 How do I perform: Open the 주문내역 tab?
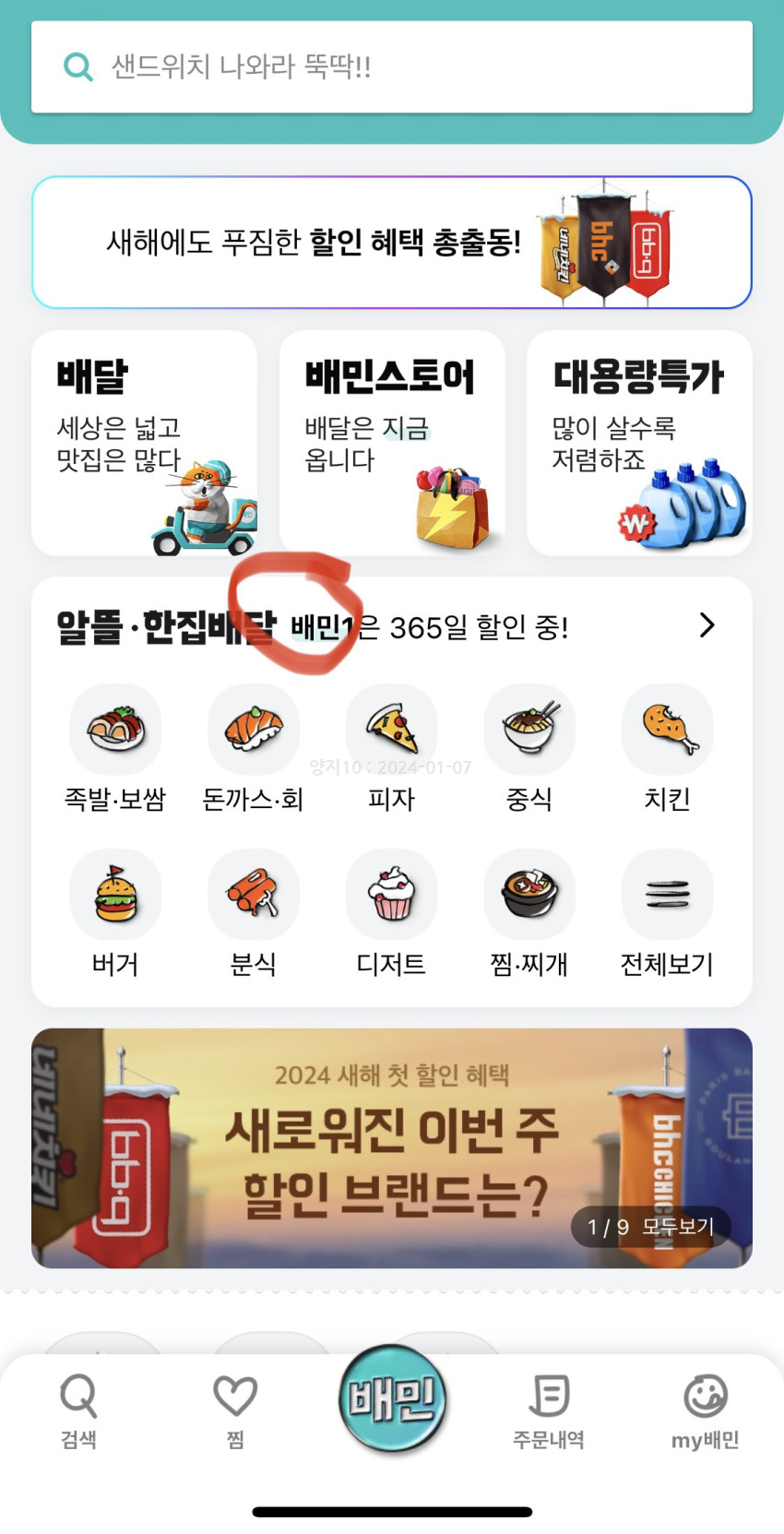pyautogui.click(x=549, y=1411)
